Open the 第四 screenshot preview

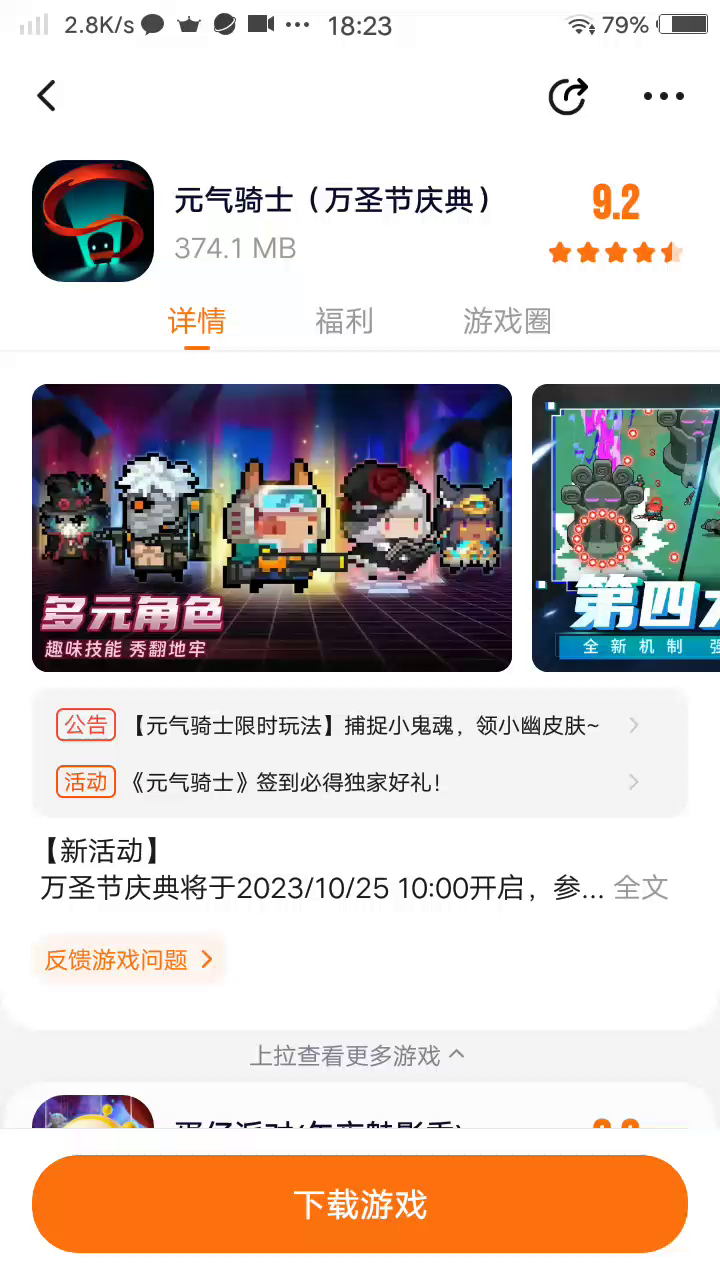[x=626, y=527]
